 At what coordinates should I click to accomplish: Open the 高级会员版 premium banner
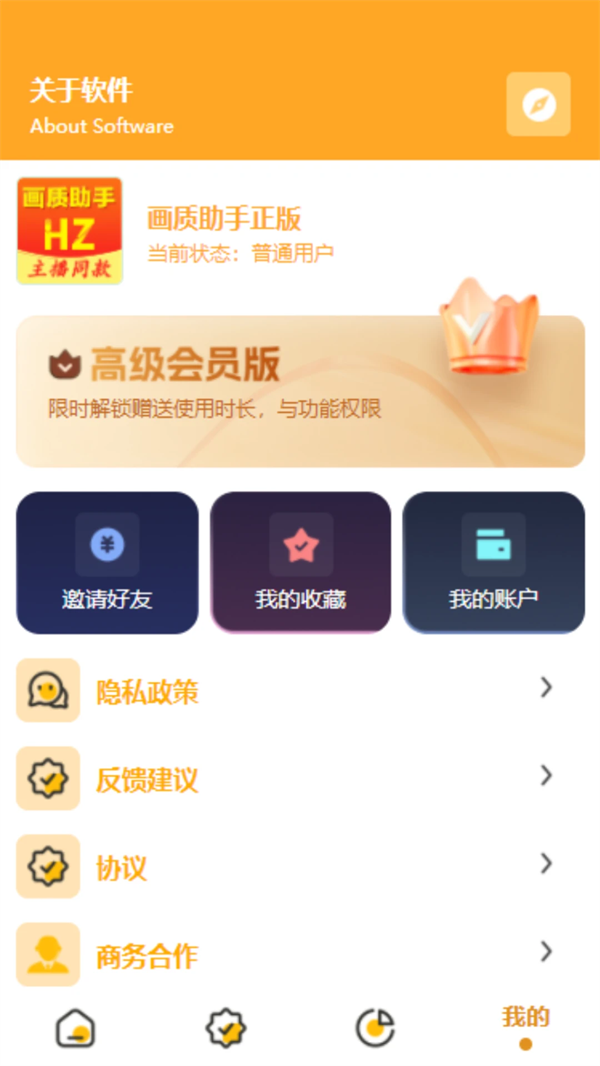coord(300,392)
